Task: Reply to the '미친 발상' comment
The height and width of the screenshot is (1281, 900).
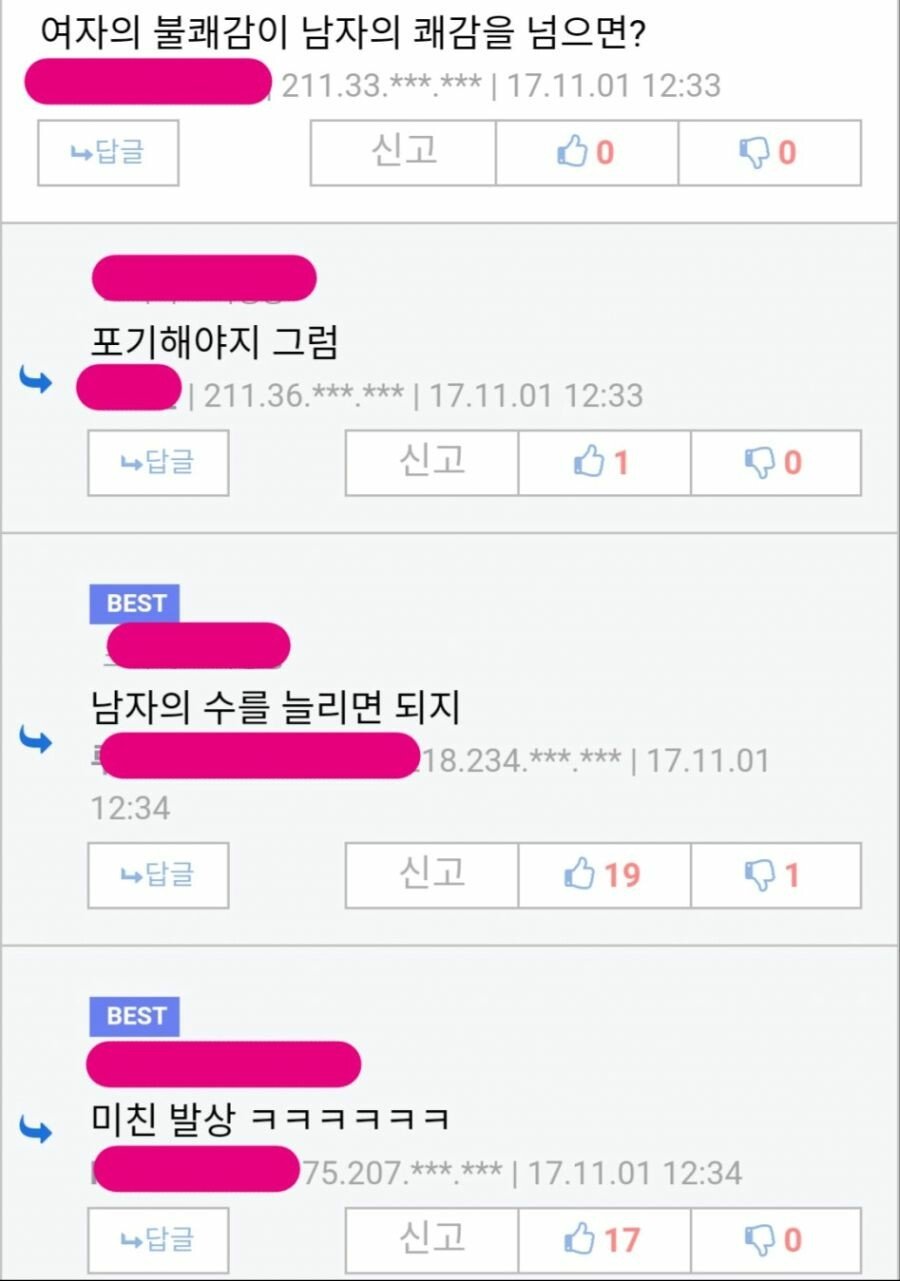Action: (x=158, y=1241)
